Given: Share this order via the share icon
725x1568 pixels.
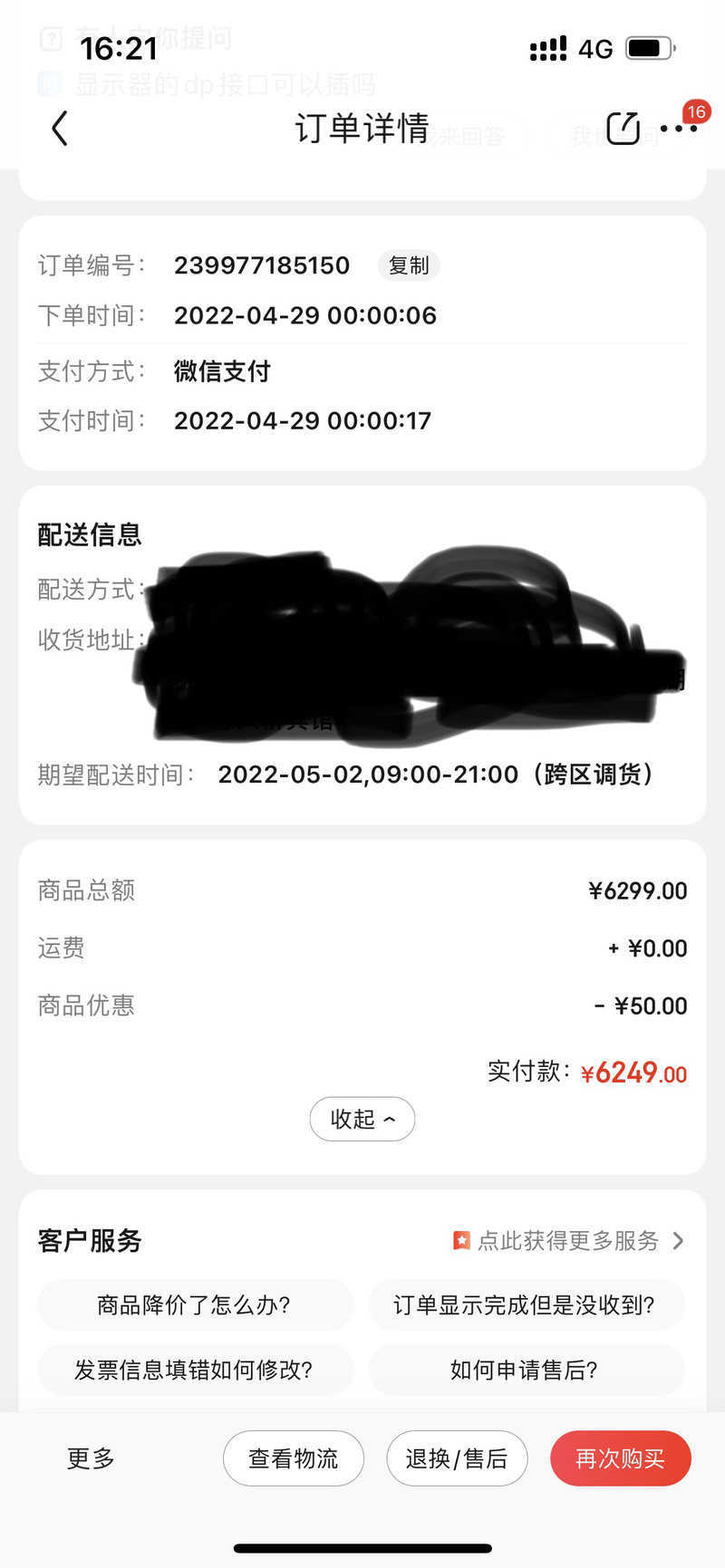Looking at the screenshot, I should (x=623, y=128).
